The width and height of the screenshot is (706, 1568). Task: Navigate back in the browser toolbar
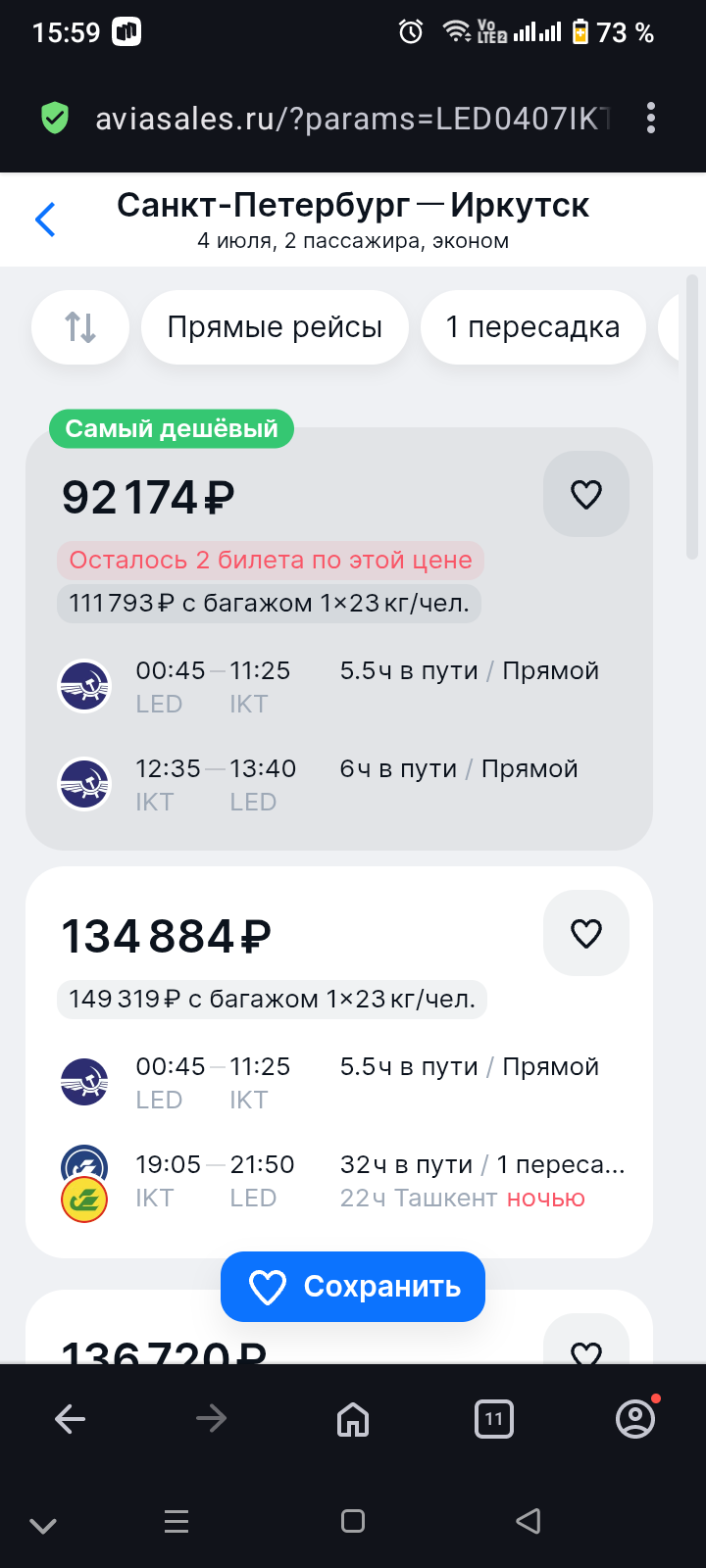click(x=71, y=1418)
